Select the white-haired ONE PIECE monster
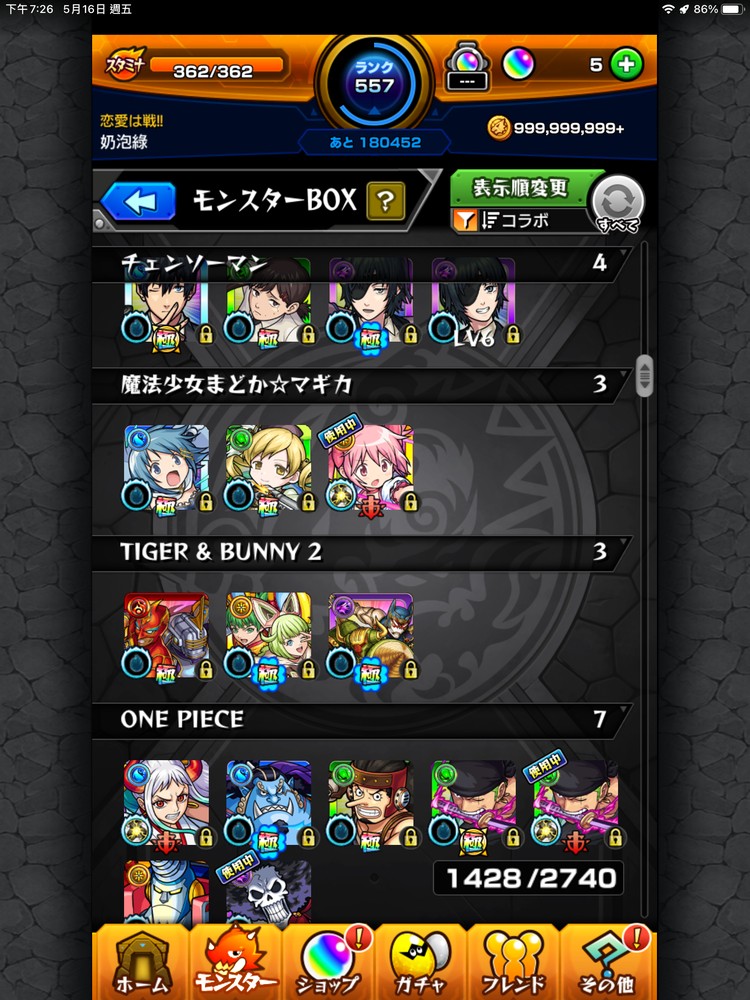750x1000 pixels. pyautogui.click(x=166, y=803)
